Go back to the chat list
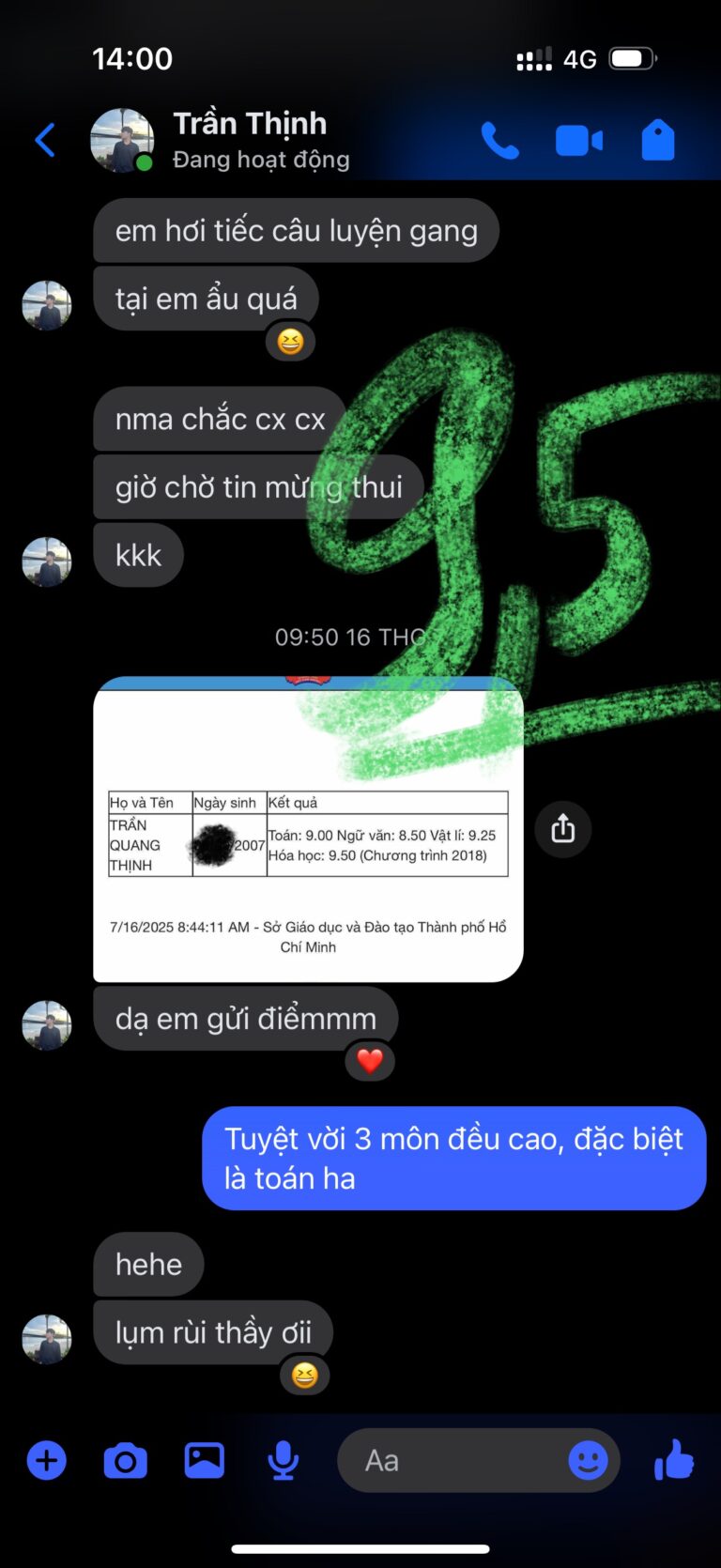Screen dimensions: 721x1568 (45, 141)
